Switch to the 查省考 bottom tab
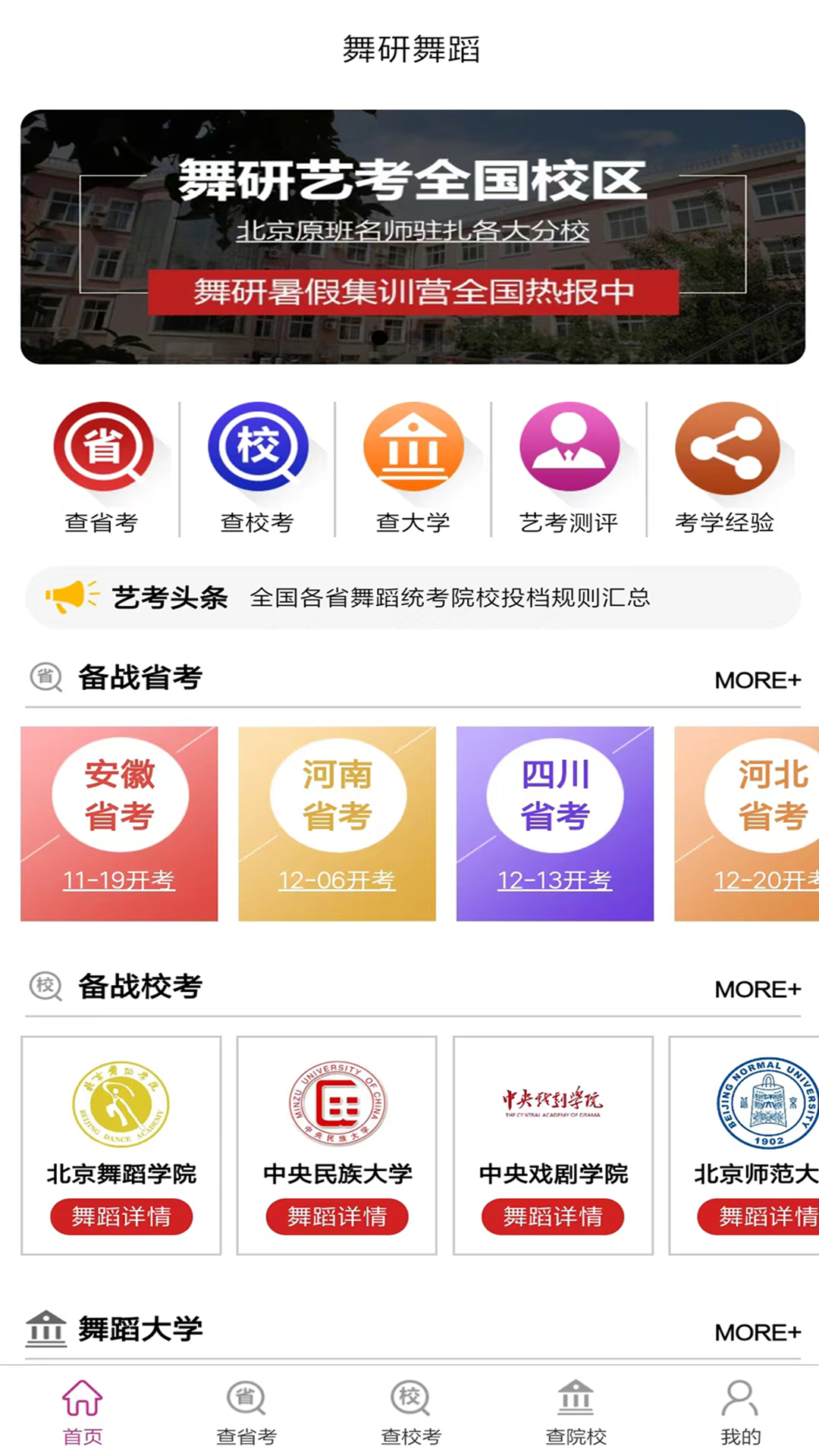 point(246,1412)
